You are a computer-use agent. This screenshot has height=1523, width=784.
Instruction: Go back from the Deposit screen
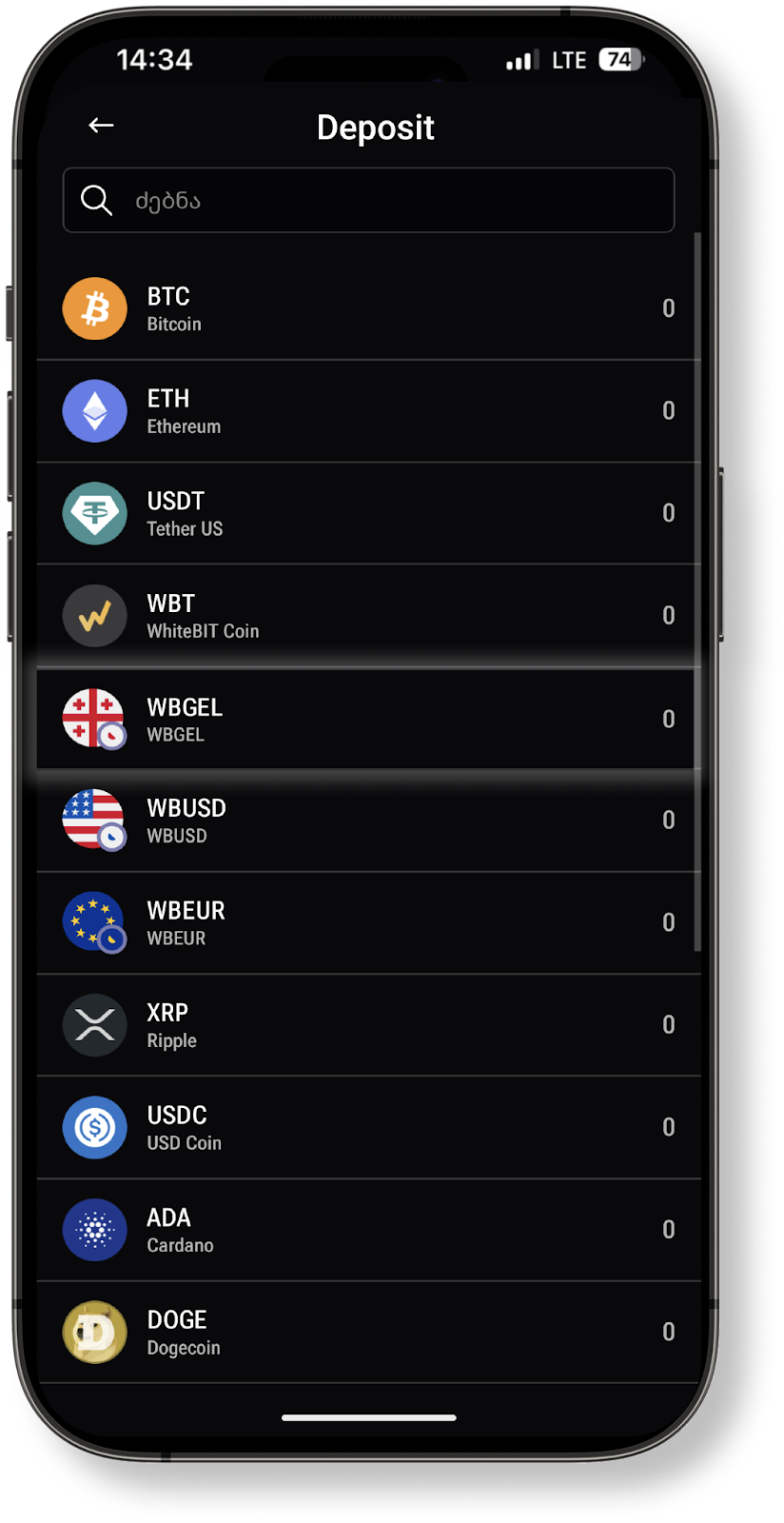(x=101, y=126)
